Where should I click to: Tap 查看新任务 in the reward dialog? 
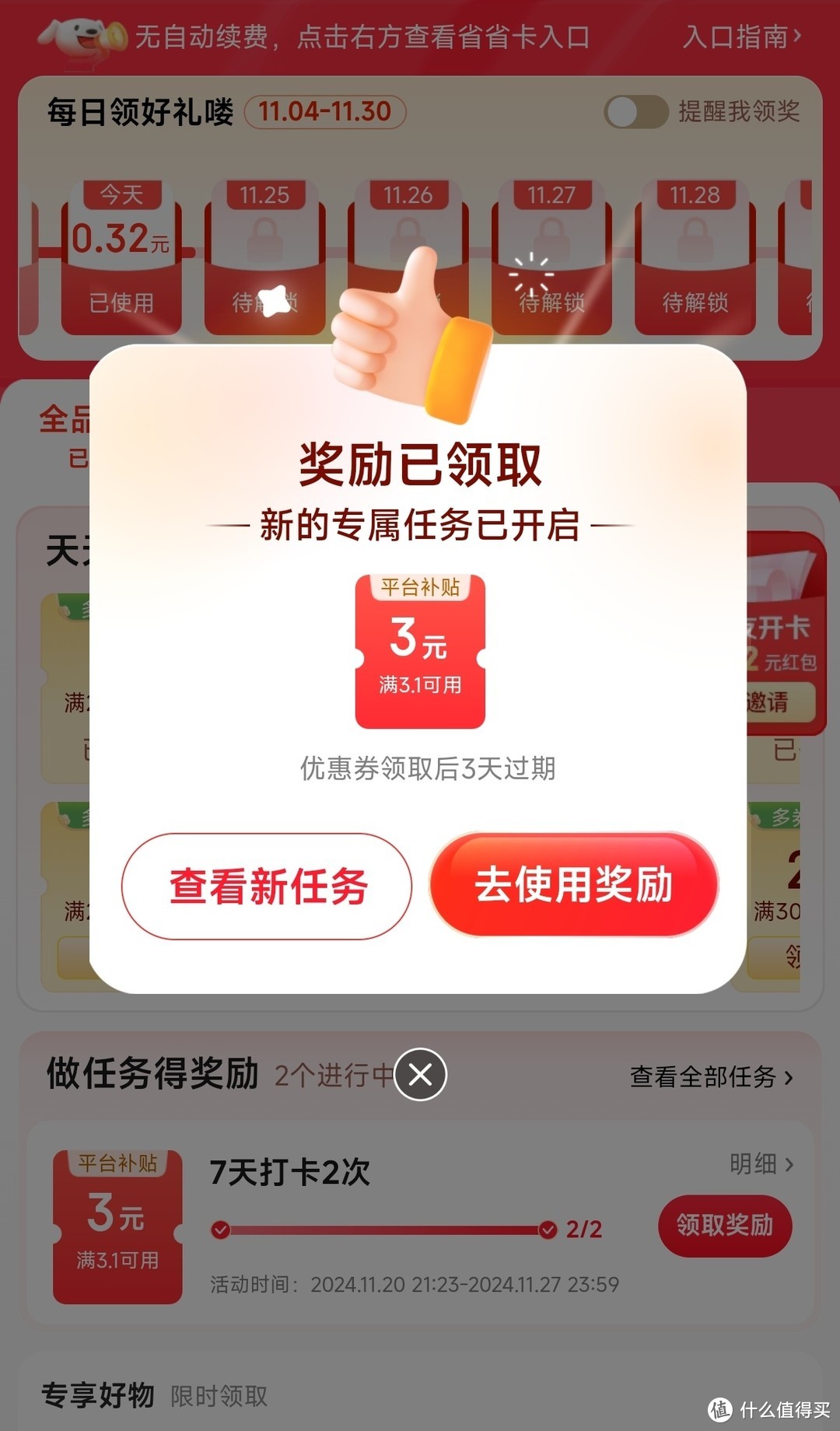click(267, 886)
